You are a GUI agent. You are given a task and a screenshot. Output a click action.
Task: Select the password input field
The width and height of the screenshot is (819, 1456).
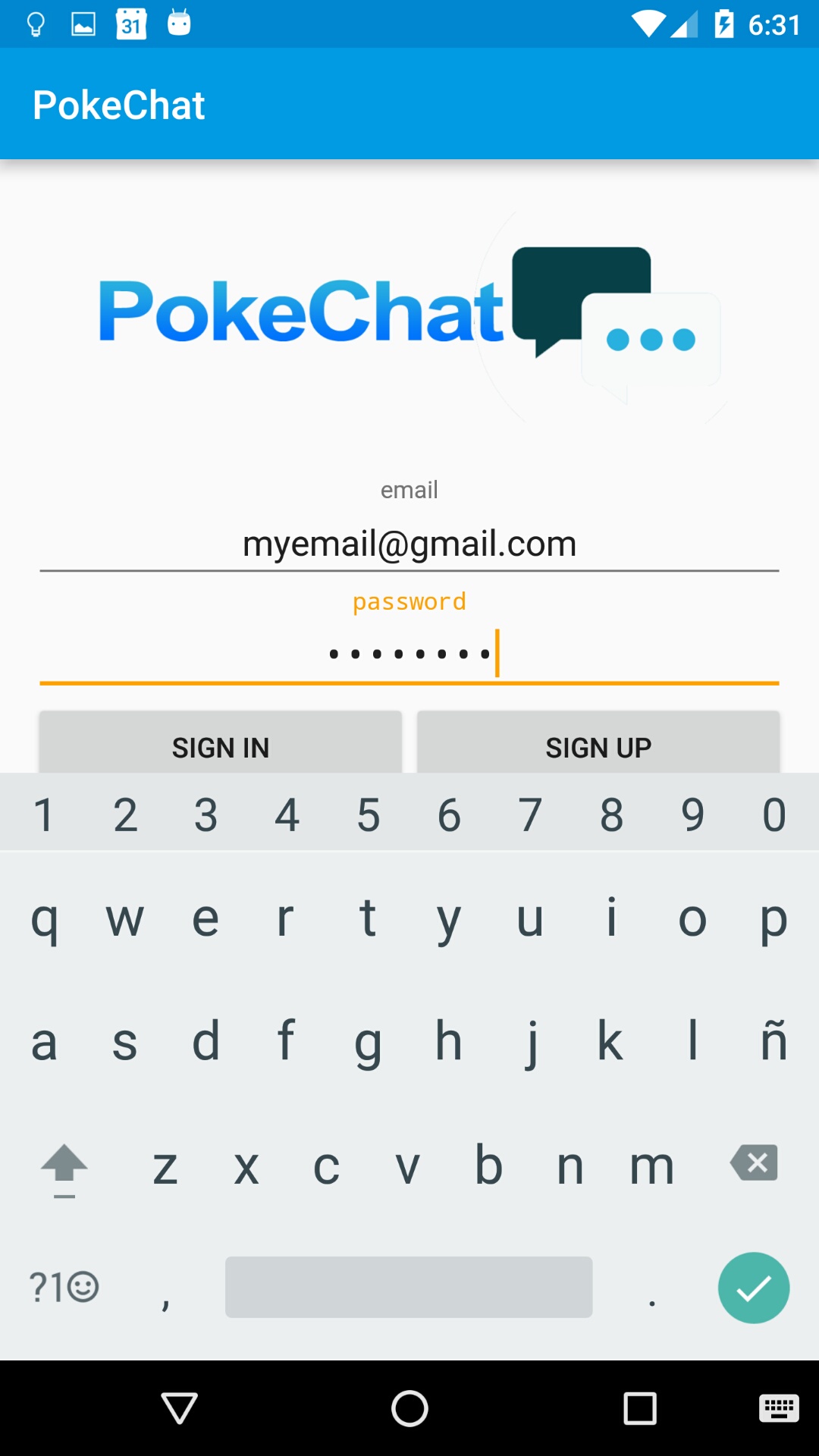coord(409,652)
